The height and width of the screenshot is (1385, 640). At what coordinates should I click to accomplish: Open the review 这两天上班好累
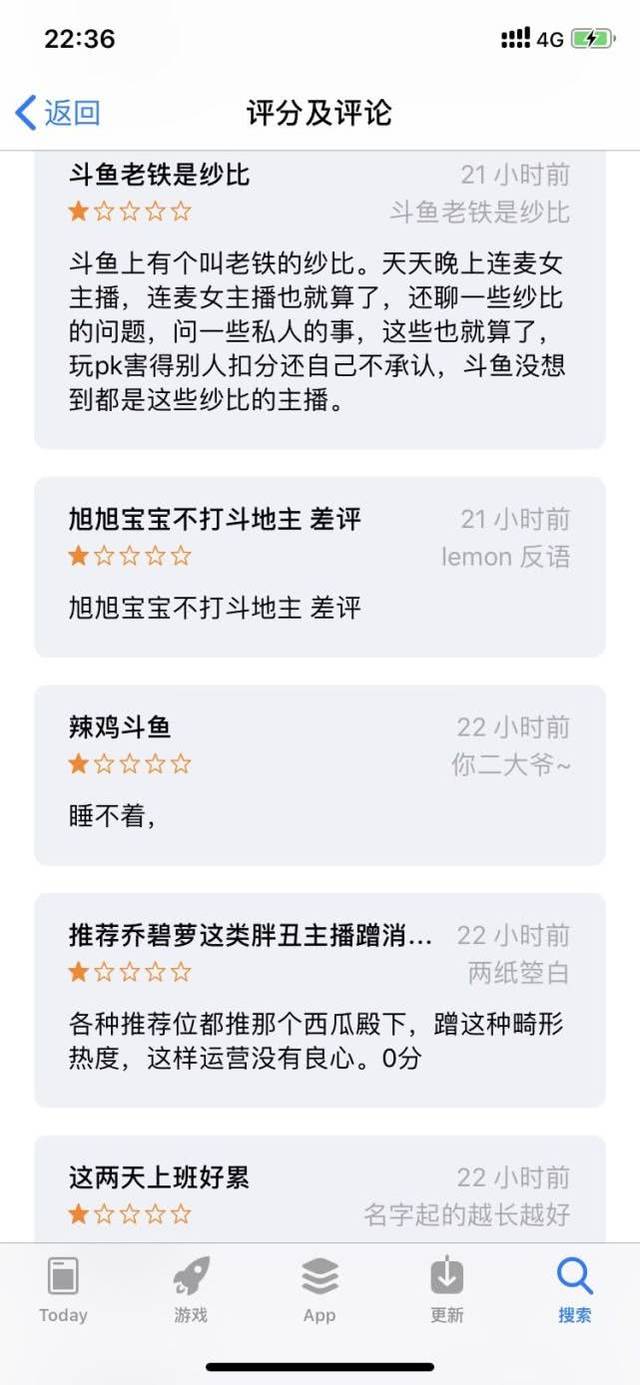point(319,1195)
